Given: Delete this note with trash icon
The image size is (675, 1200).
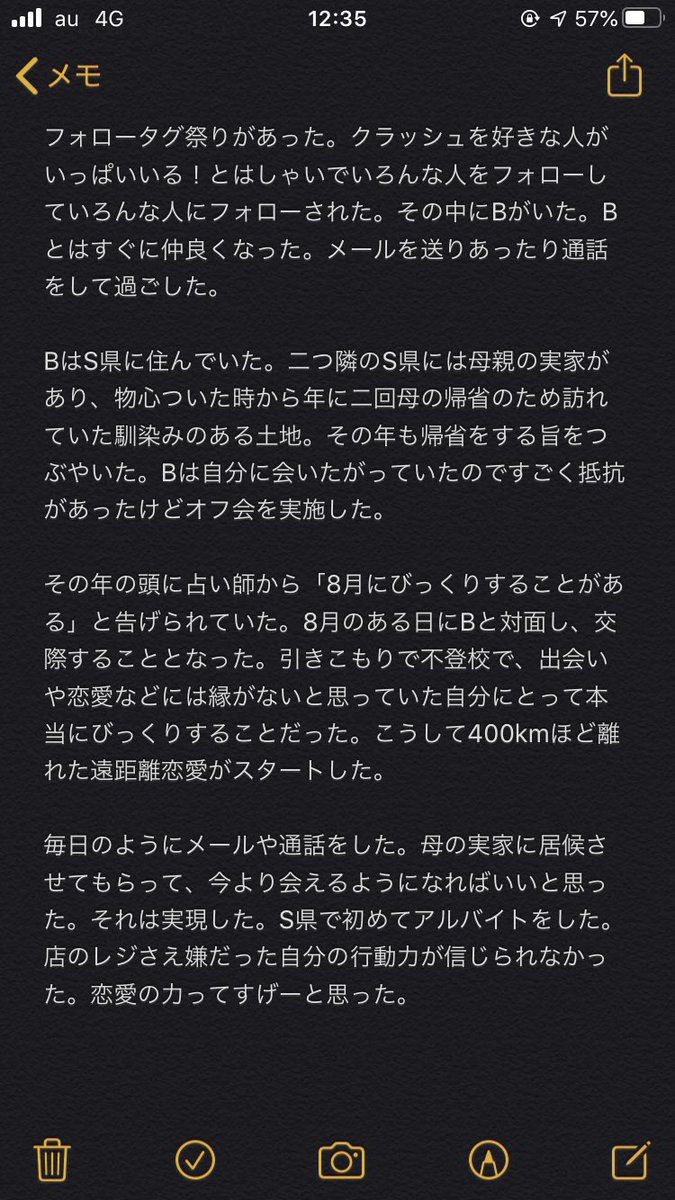Looking at the screenshot, I should (x=50, y=1159).
